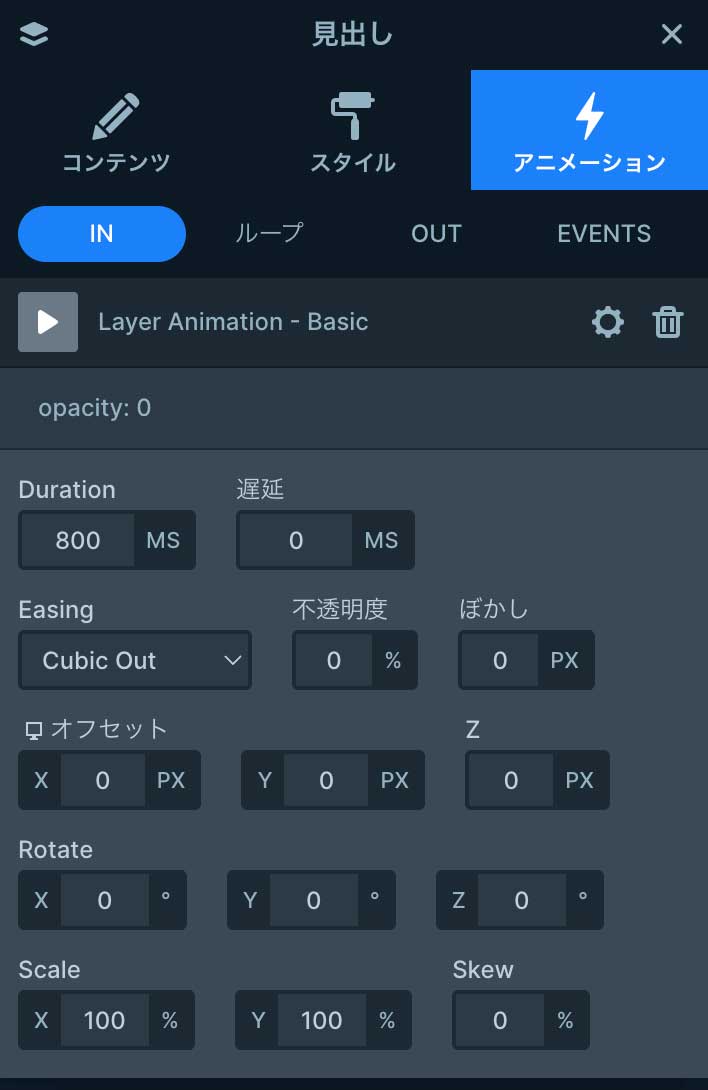Open animation settings gear

[x=608, y=322]
